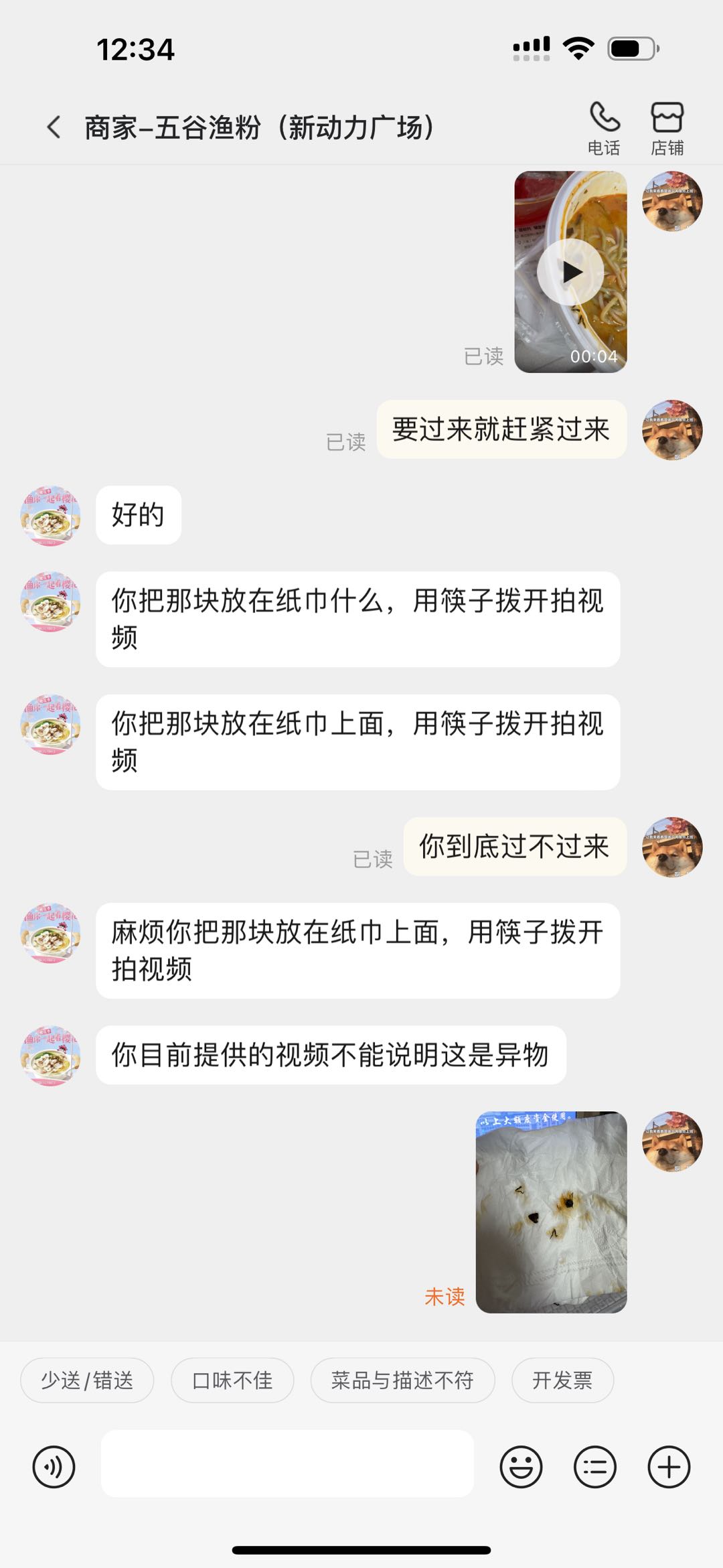View the merchant's avatar next to 好的
Viewport: 723px width, 1568px height.
point(51,515)
